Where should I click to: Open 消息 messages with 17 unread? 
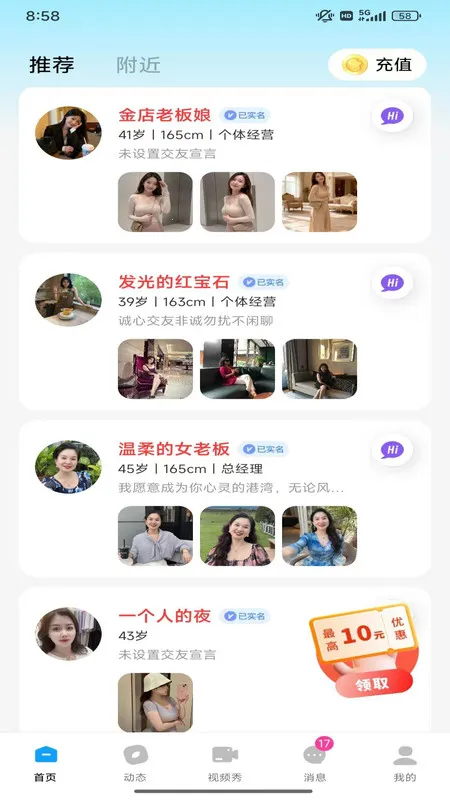[315, 763]
